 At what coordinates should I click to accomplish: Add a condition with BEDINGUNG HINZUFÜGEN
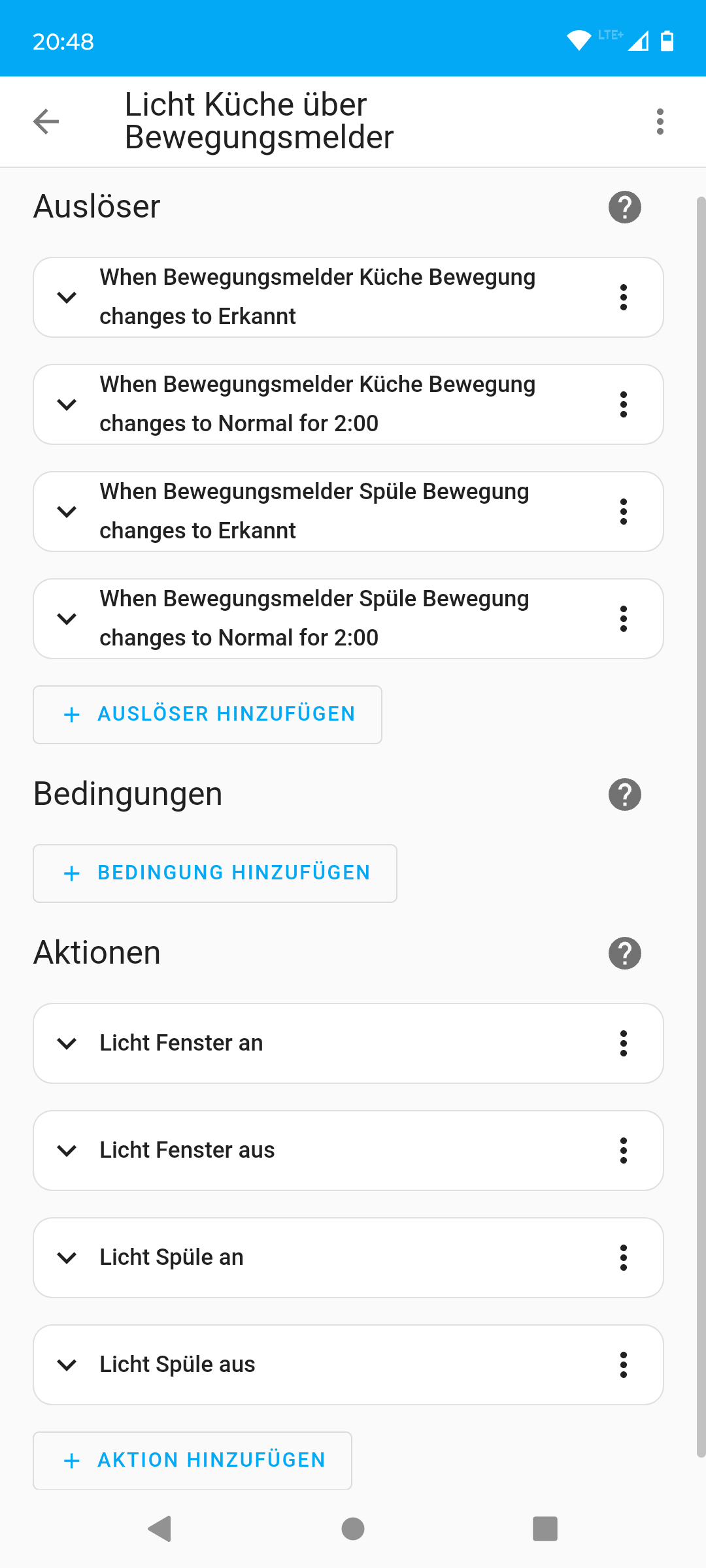tap(214, 873)
